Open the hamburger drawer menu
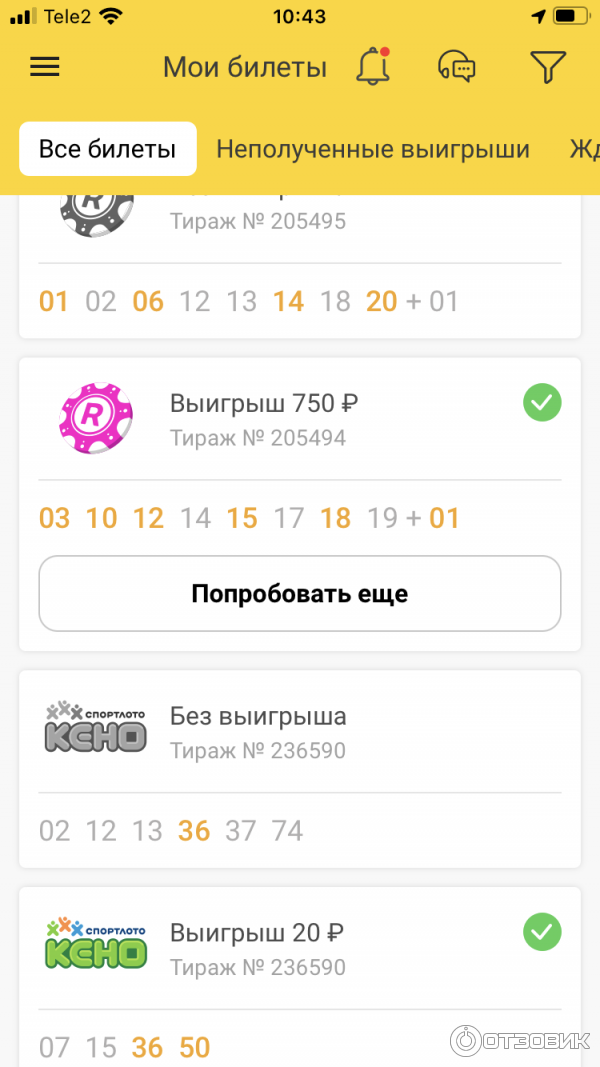Image resolution: width=600 pixels, height=1067 pixels. coord(45,67)
